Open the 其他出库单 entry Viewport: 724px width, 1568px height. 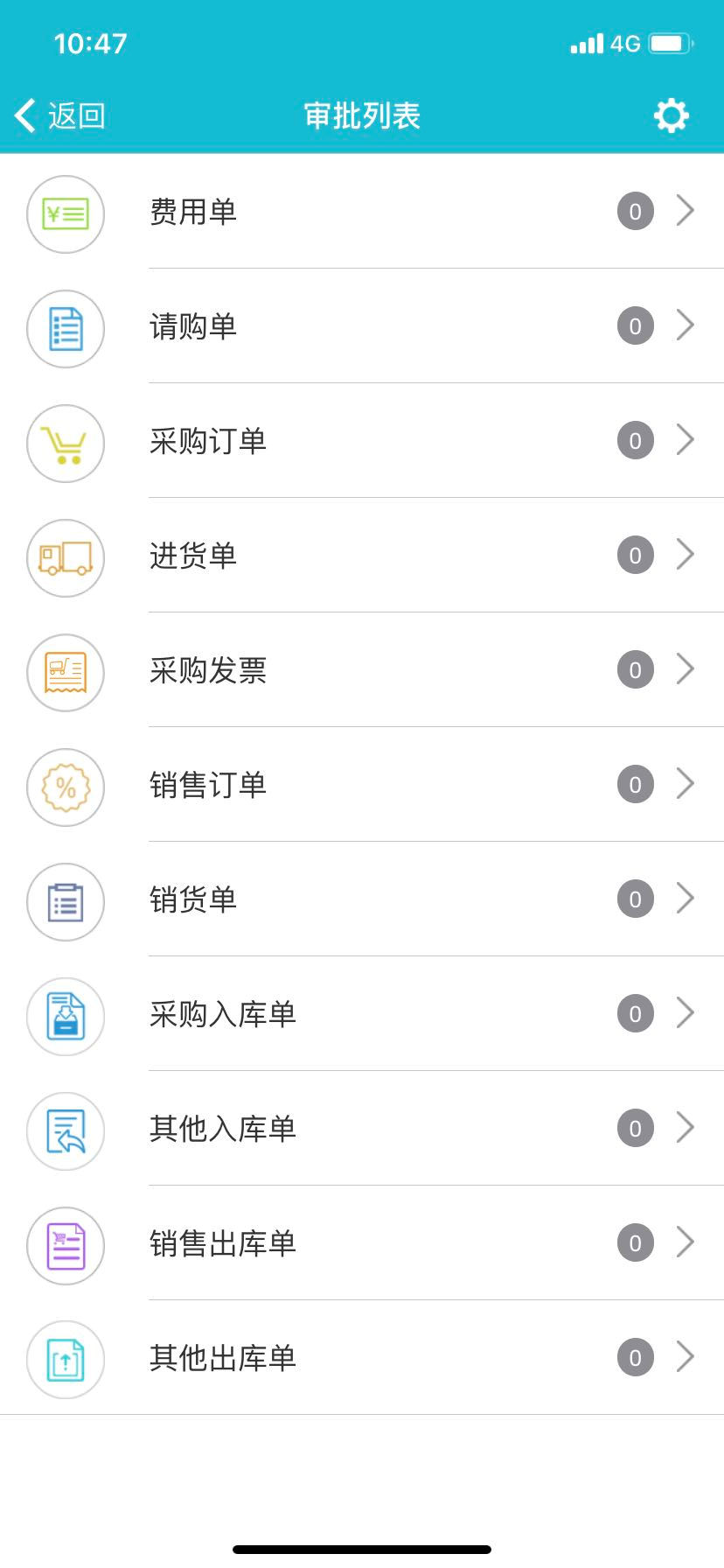(x=362, y=1358)
